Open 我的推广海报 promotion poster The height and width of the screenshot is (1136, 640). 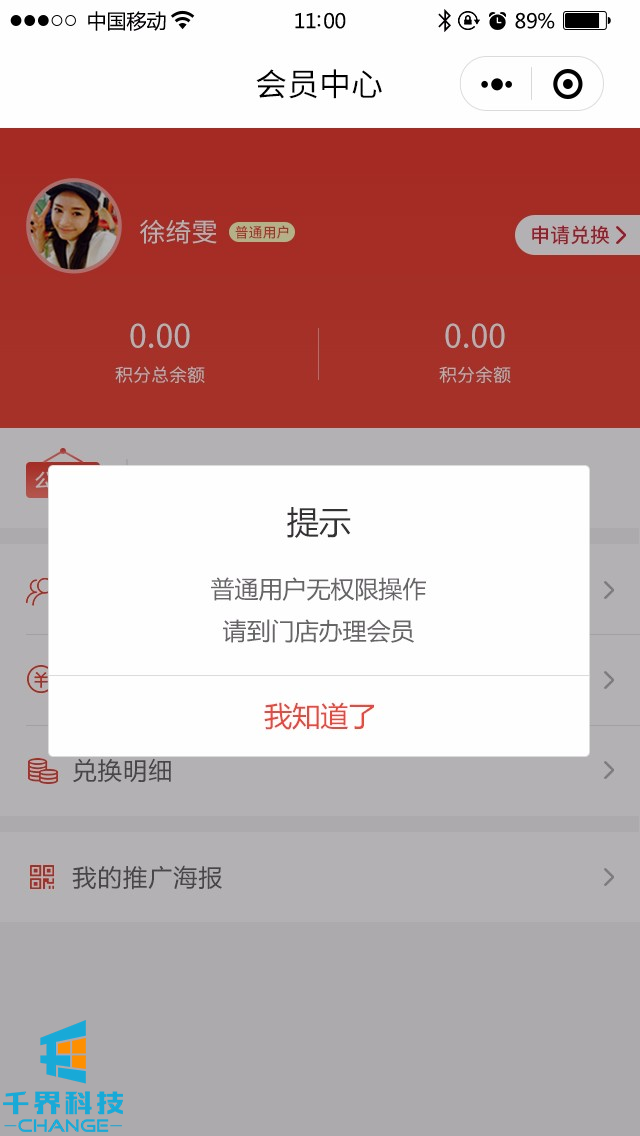(x=320, y=878)
